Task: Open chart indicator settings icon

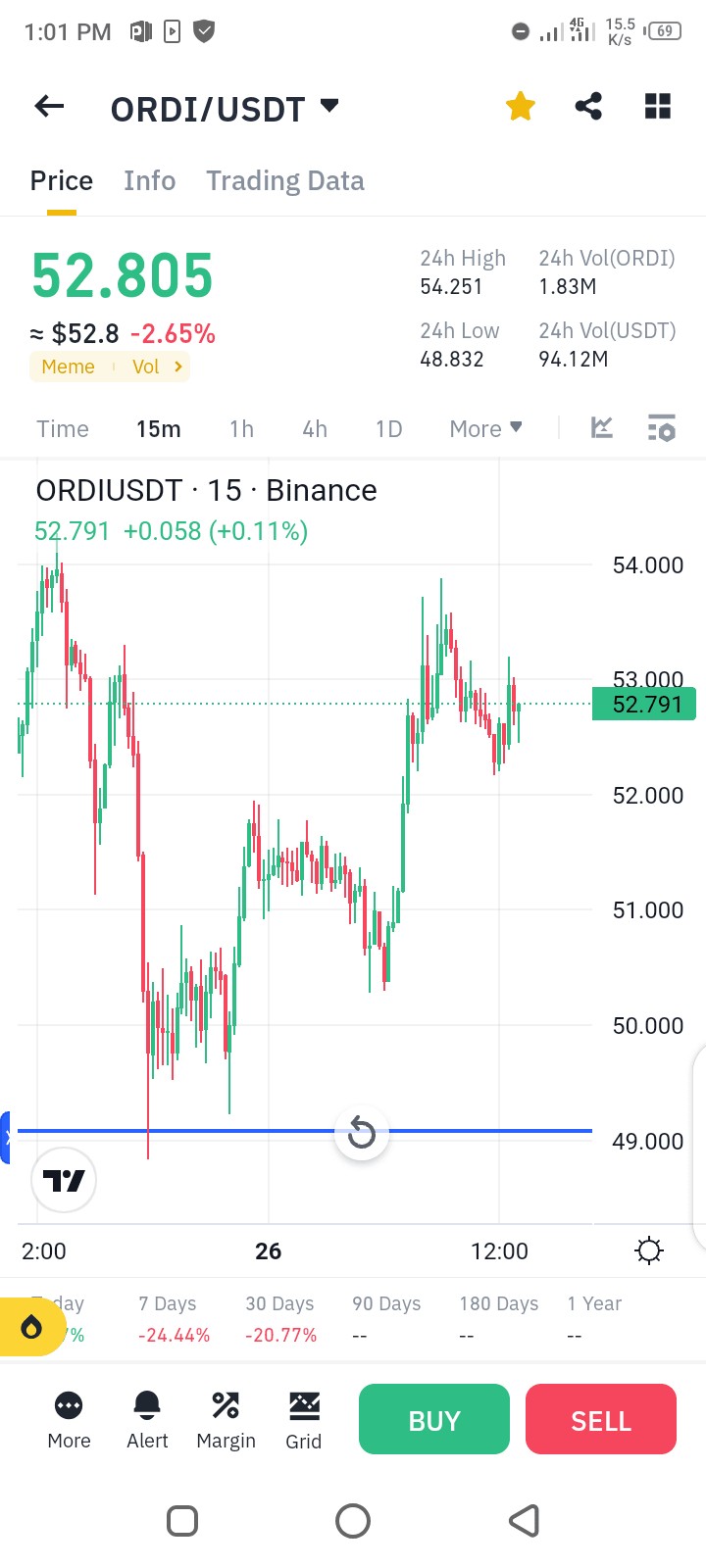Action: coord(661,428)
